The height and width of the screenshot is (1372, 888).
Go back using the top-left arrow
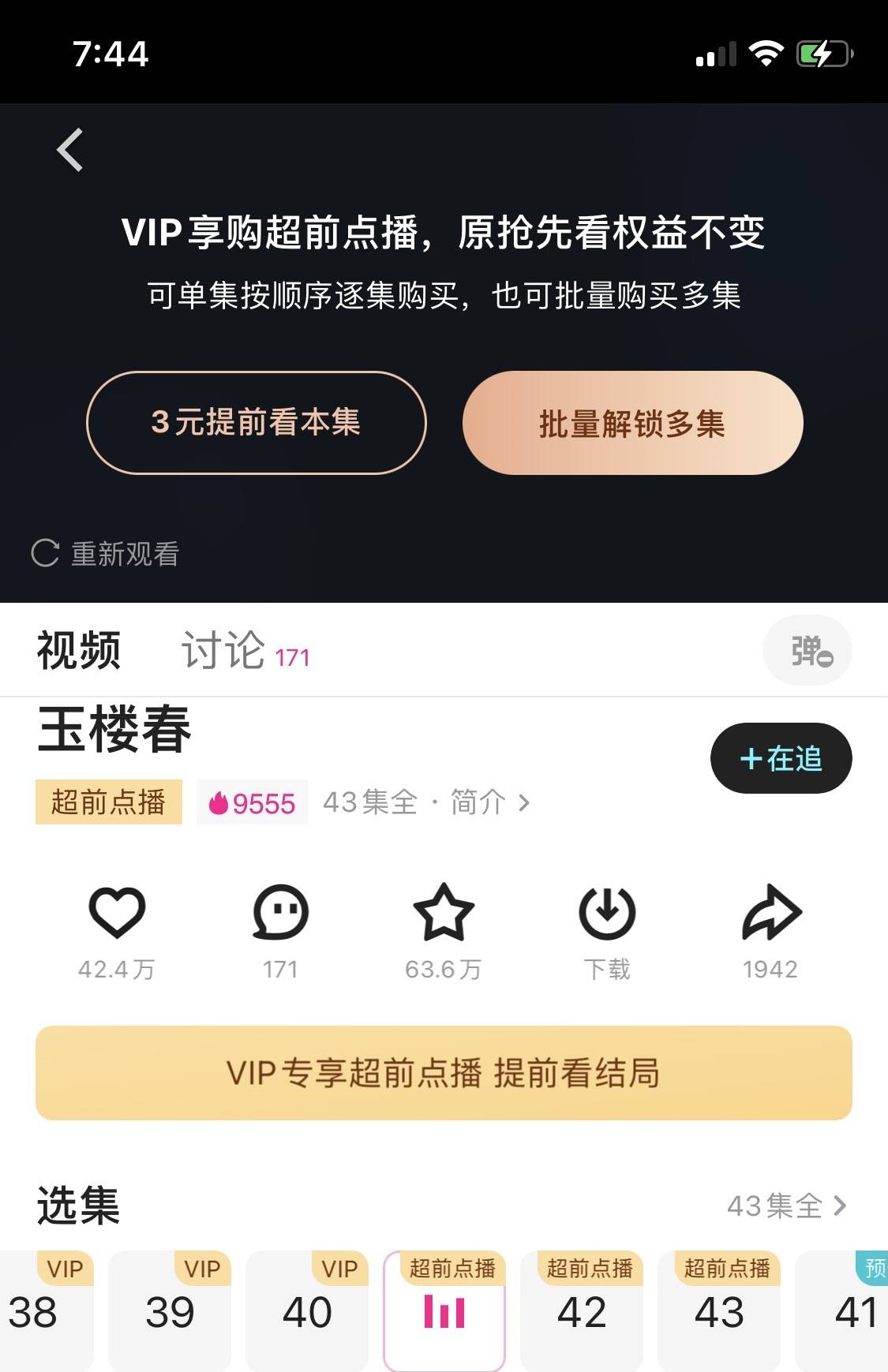[70, 150]
